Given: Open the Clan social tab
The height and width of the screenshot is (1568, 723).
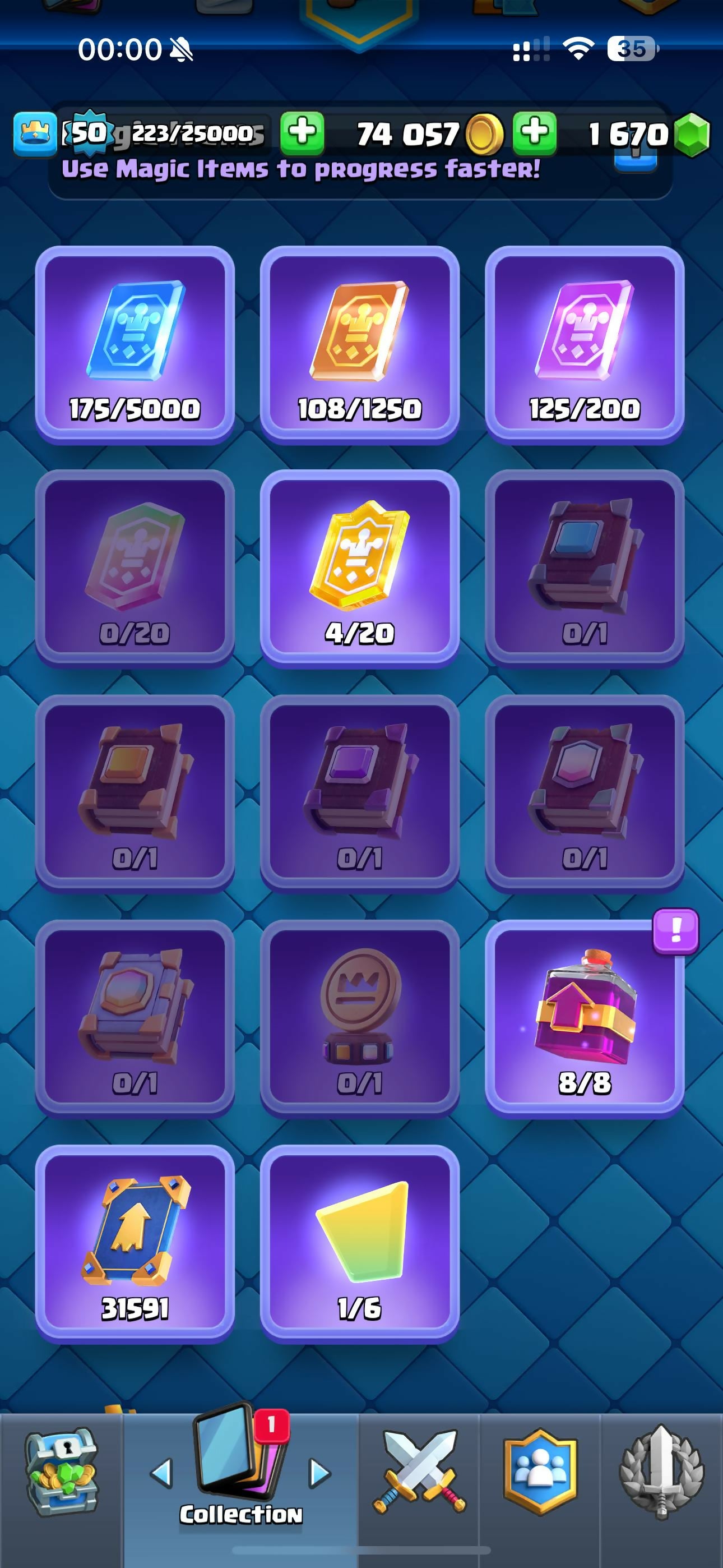Looking at the screenshot, I should pyautogui.click(x=540, y=1472).
